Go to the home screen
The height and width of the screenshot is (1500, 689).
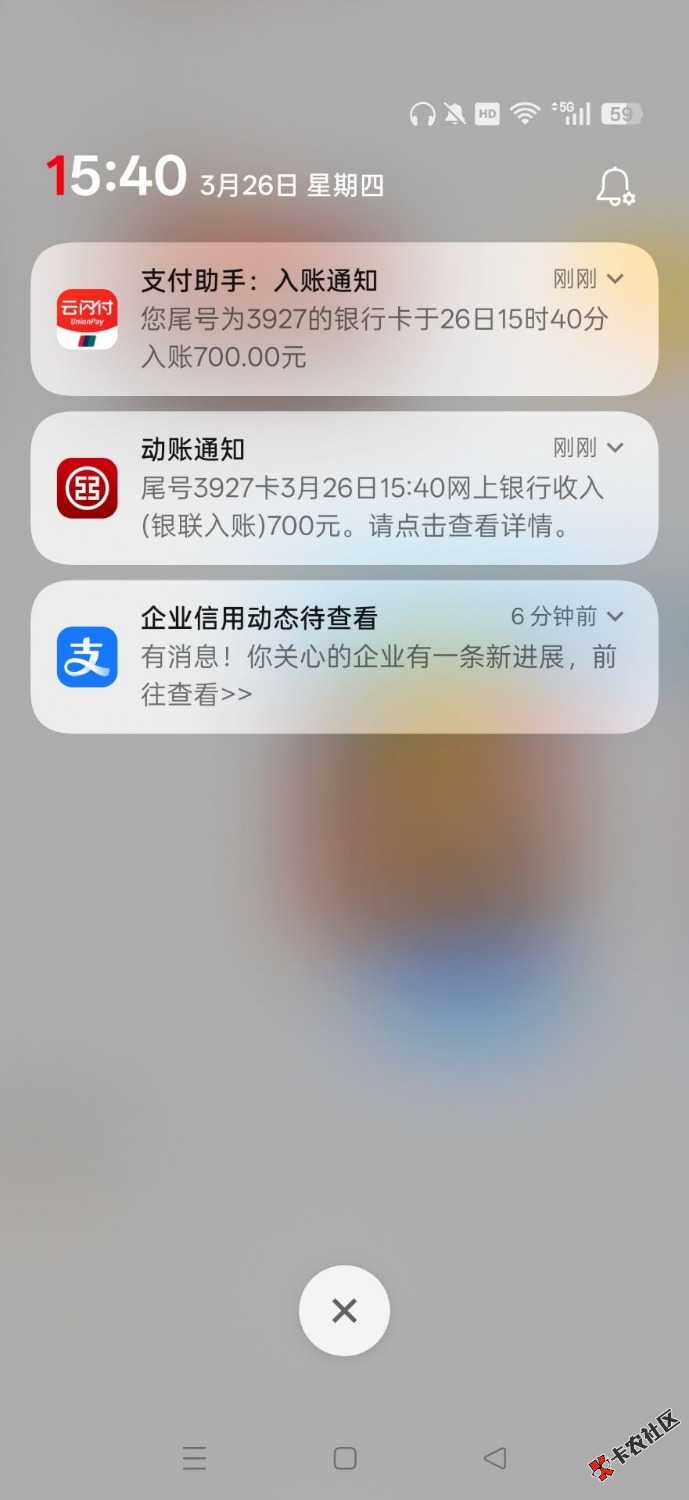(x=345, y=1458)
